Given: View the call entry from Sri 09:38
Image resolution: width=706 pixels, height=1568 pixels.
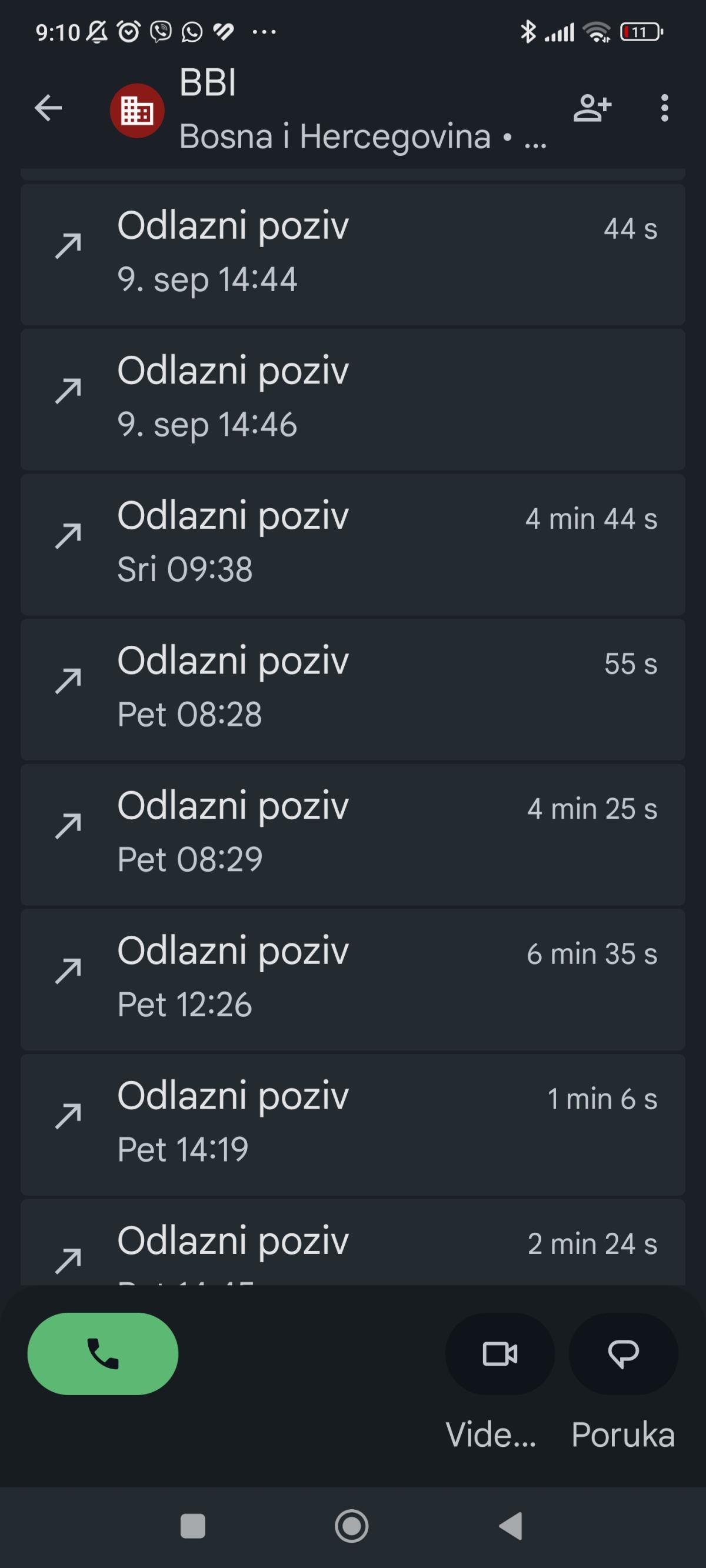Looking at the screenshot, I should click(352, 543).
